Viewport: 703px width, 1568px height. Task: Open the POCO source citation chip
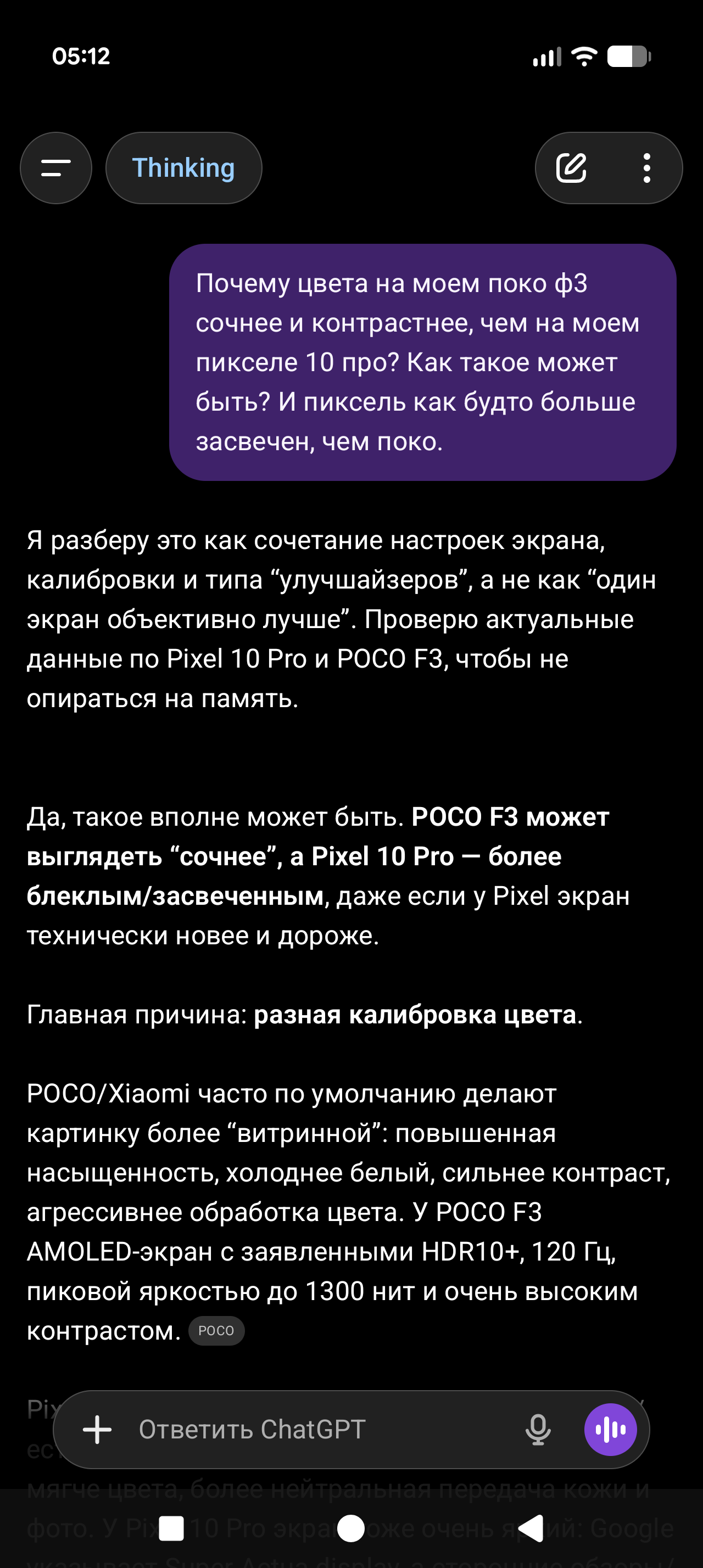[x=216, y=1331]
